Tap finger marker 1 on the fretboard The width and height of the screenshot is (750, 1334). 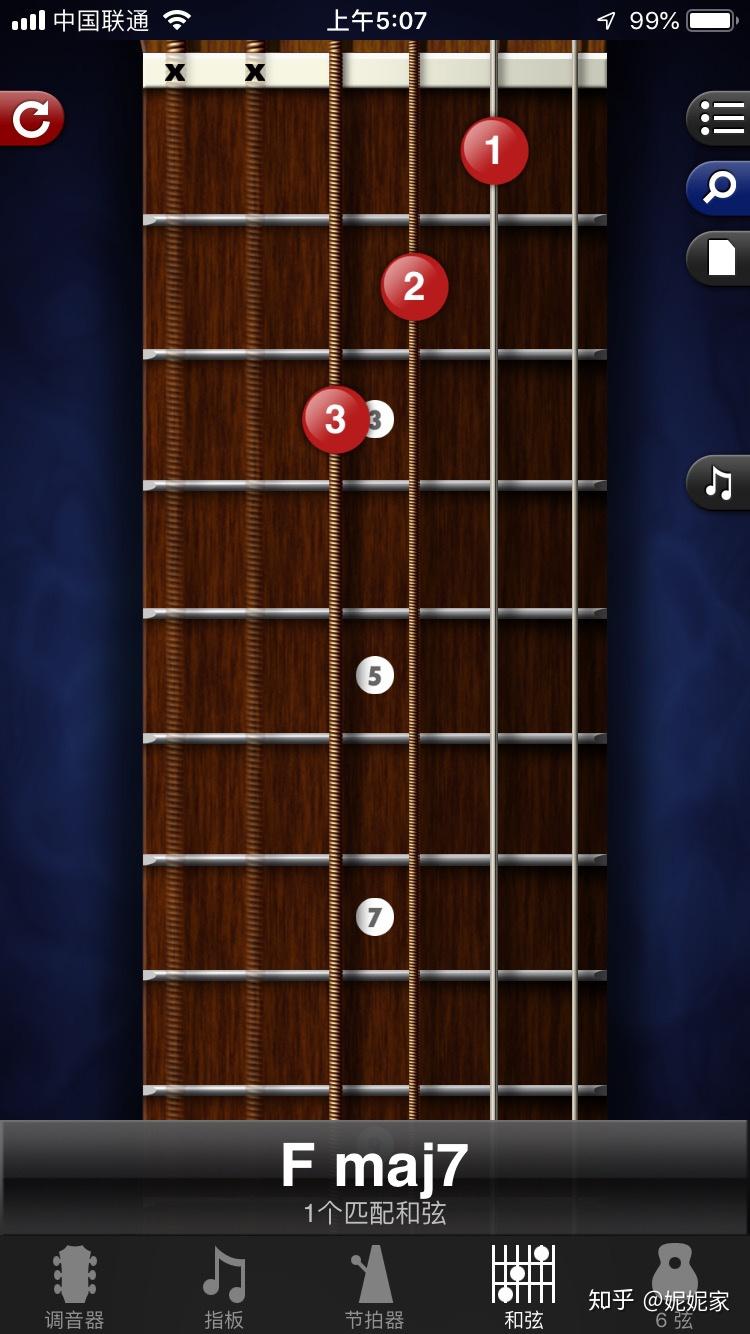tap(494, 151)
